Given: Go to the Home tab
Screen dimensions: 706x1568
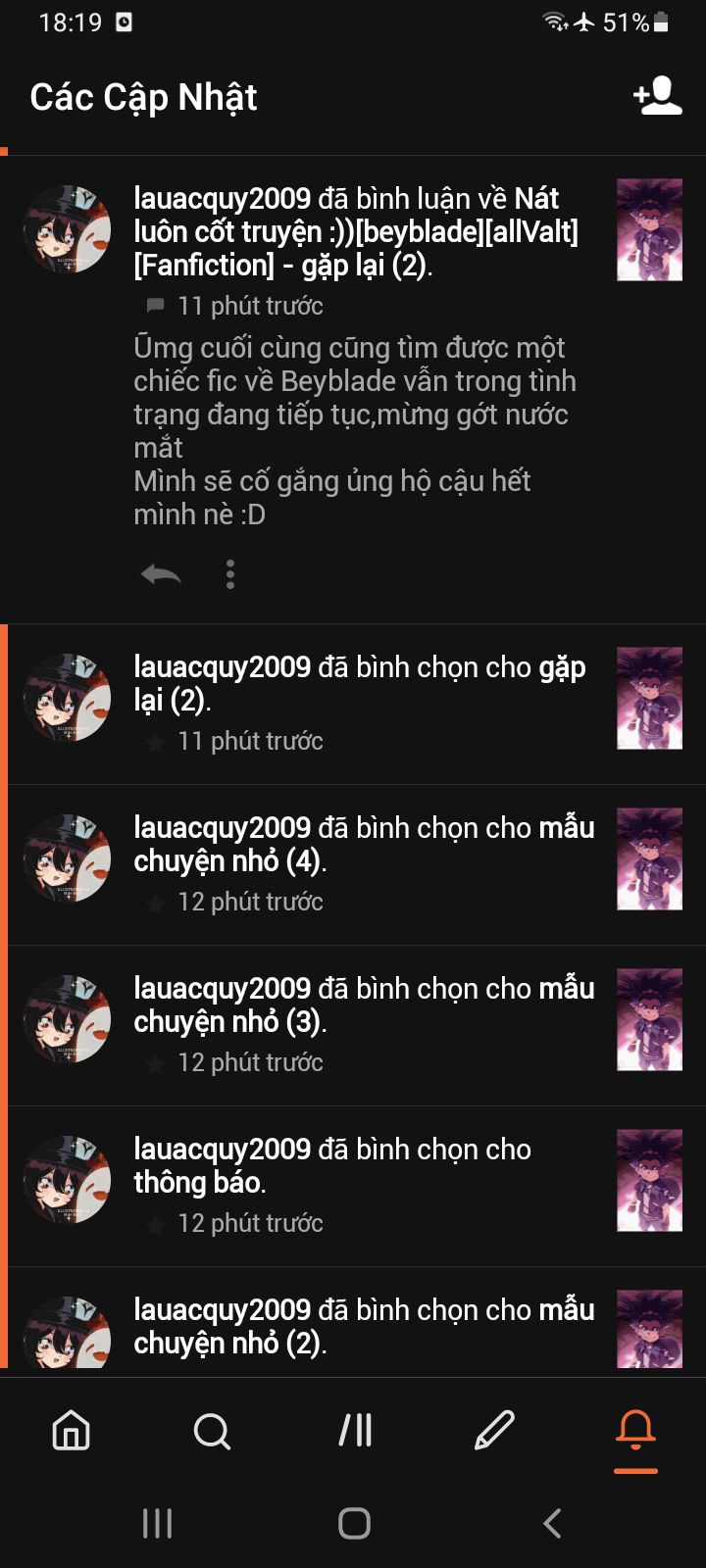Looking at the screenshot, I should coord(71,1431).
